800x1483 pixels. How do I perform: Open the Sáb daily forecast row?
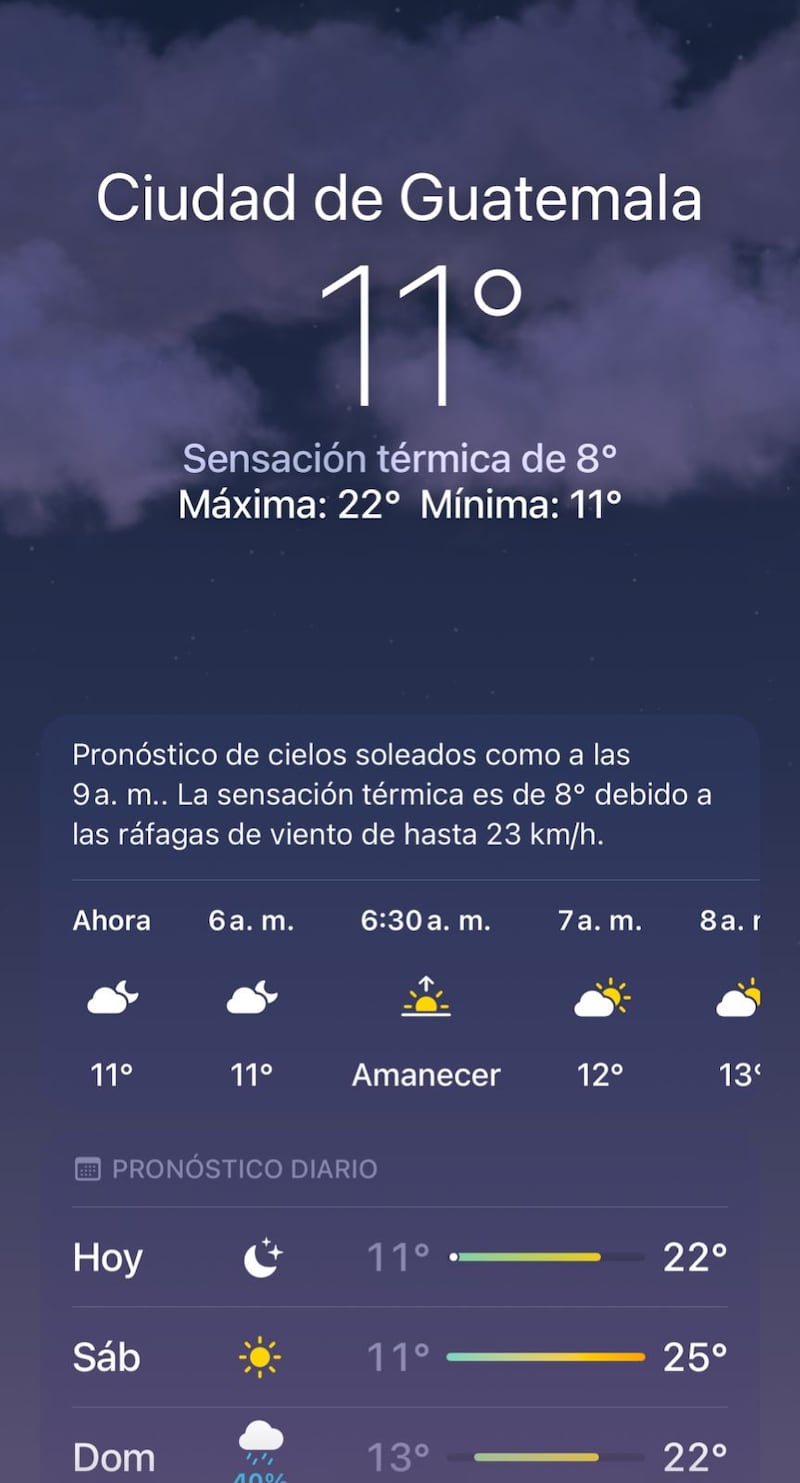(x=400, y=1357)
